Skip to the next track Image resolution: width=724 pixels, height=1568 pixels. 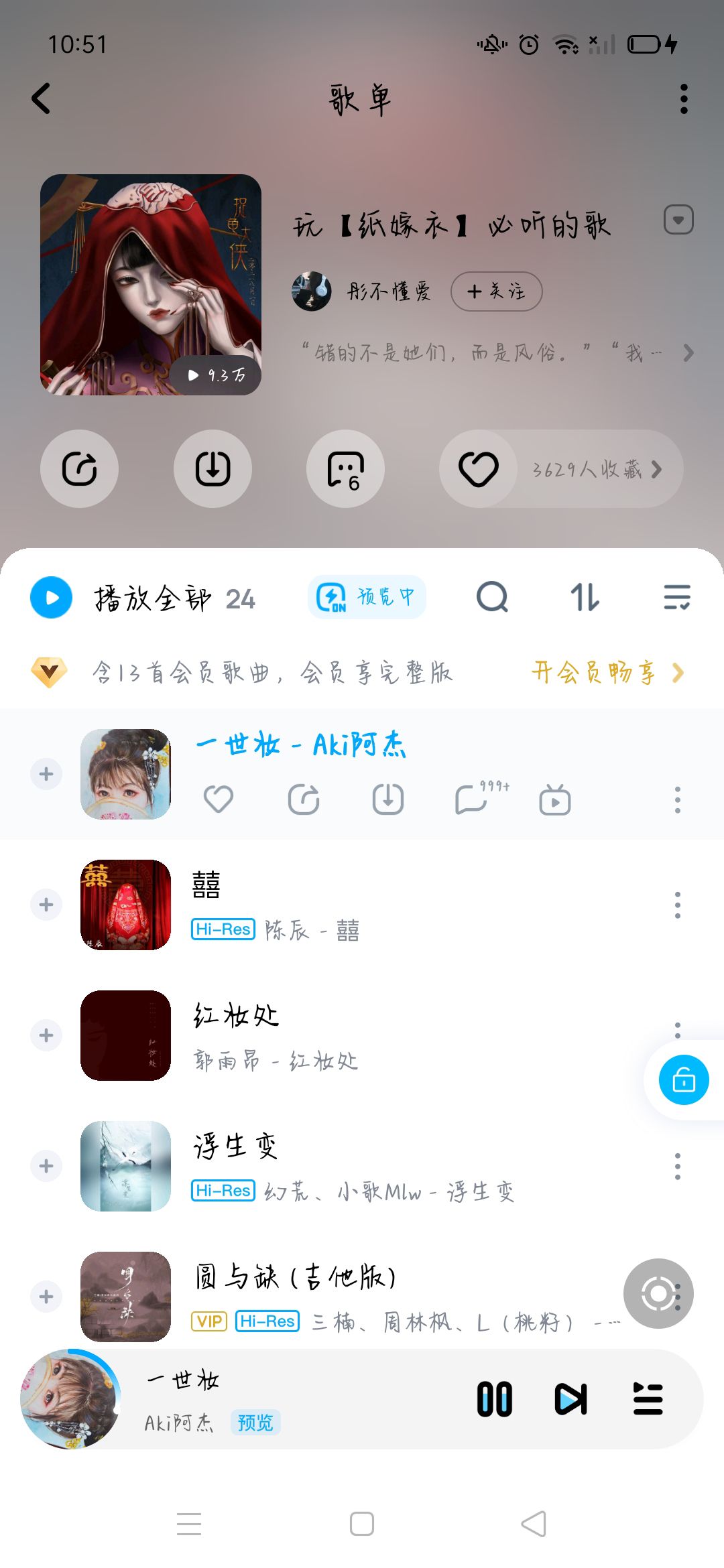[x=571, y=1399]
